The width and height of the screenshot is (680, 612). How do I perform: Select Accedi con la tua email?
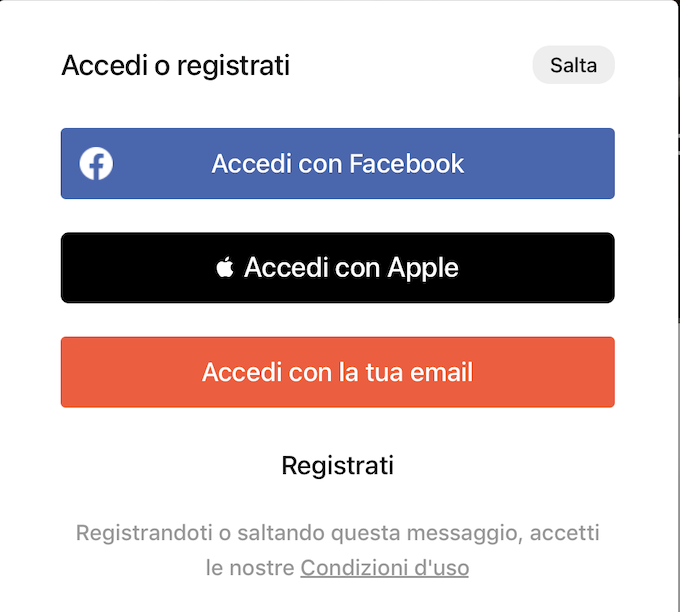pyautogui.click(x=337, y=372)
